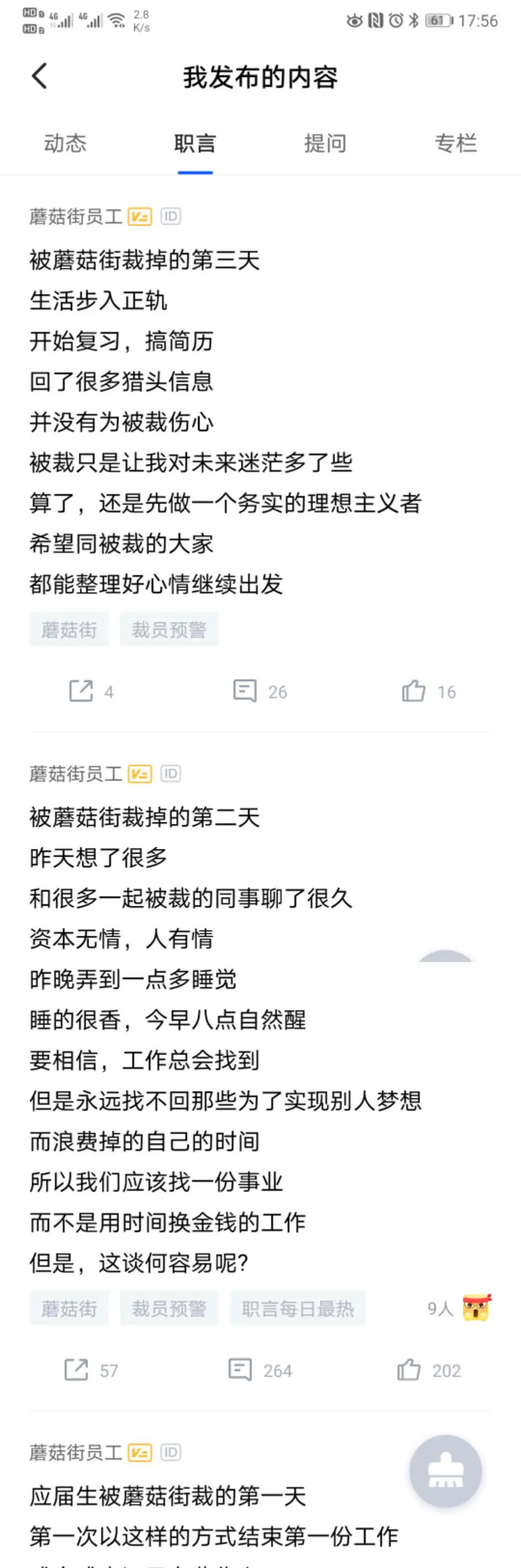Open the post 被蘑菇街裁掉的第三天
The height and width of the screenshot is (1568, 521).
[144, 261]
